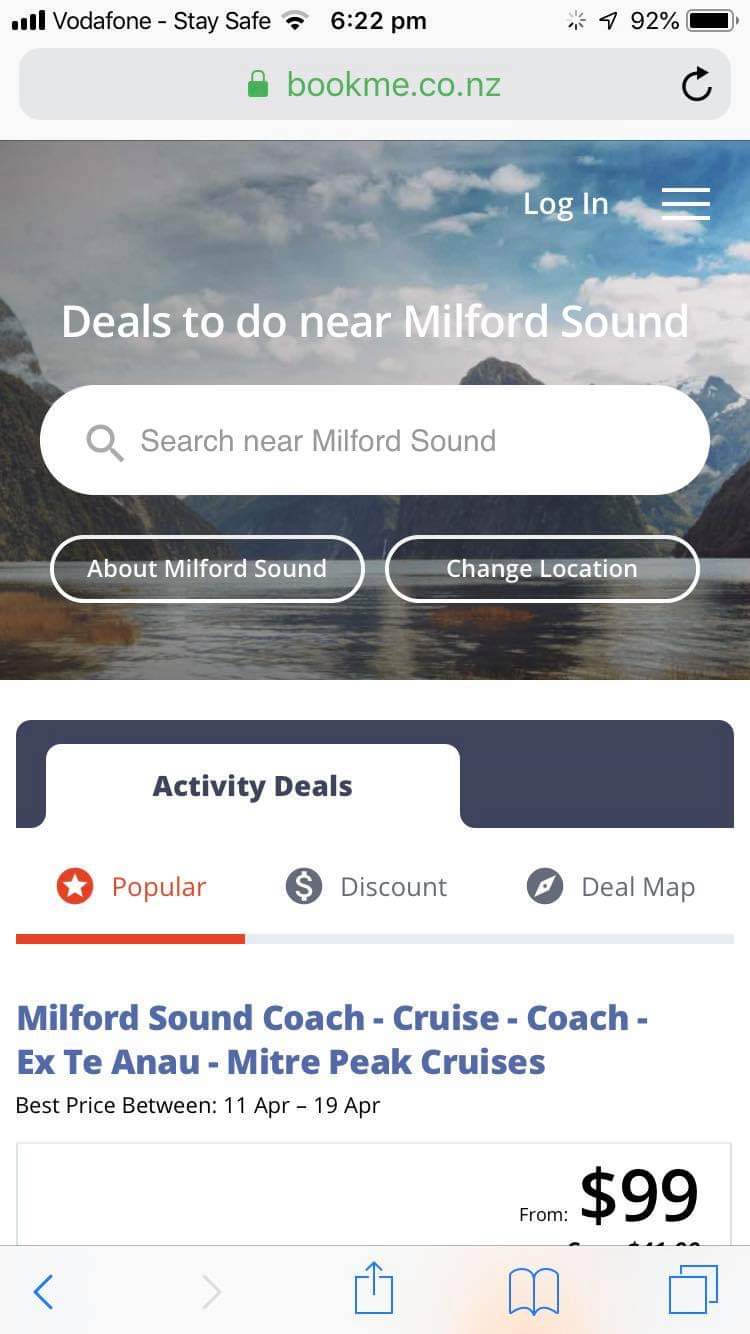Show open Safari tabs
The height and width of the screenshot is (1334, 750).
pyautogui.click(x=693, y=1290)
